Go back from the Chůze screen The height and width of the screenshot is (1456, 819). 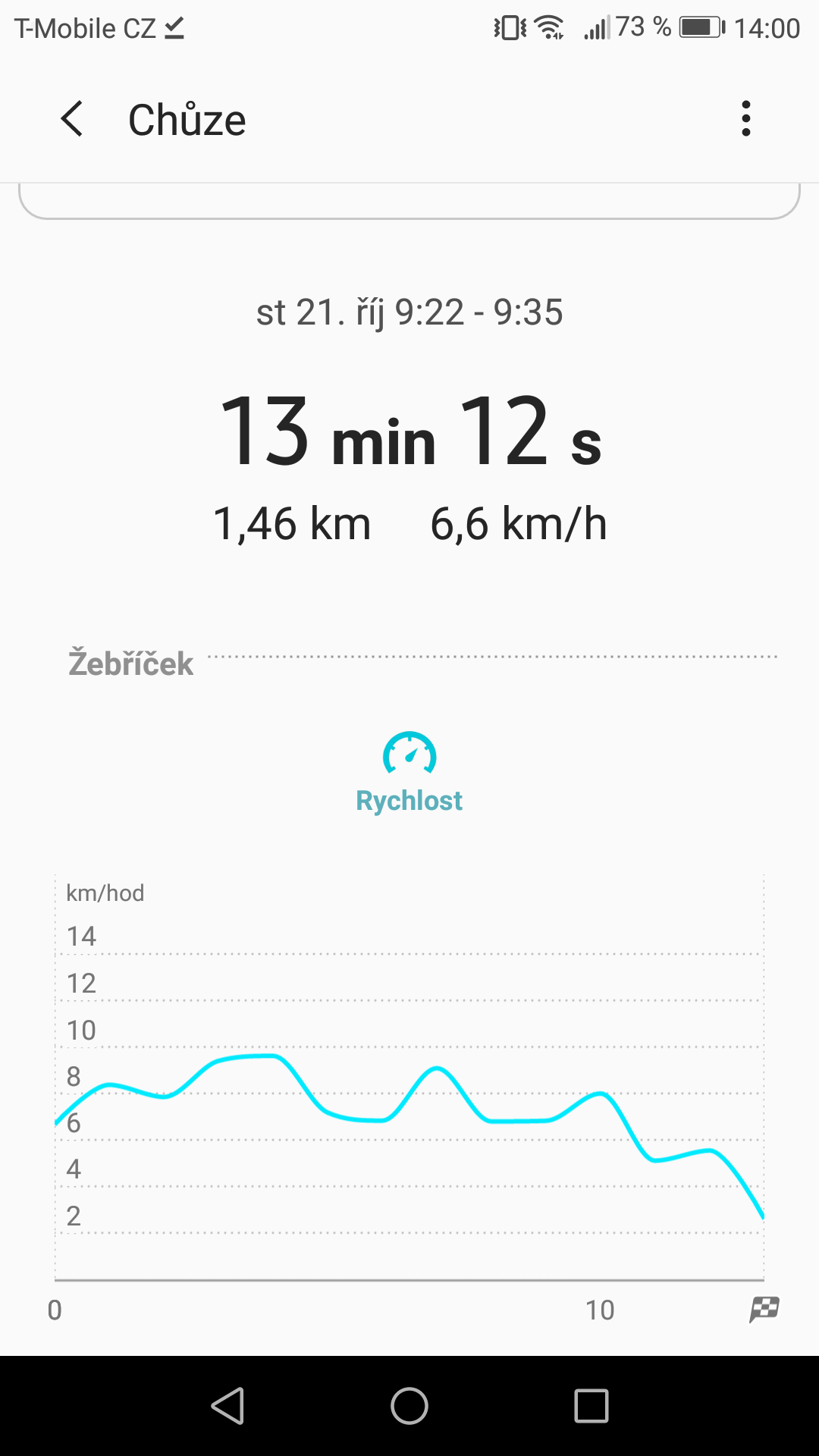[72, 119]
